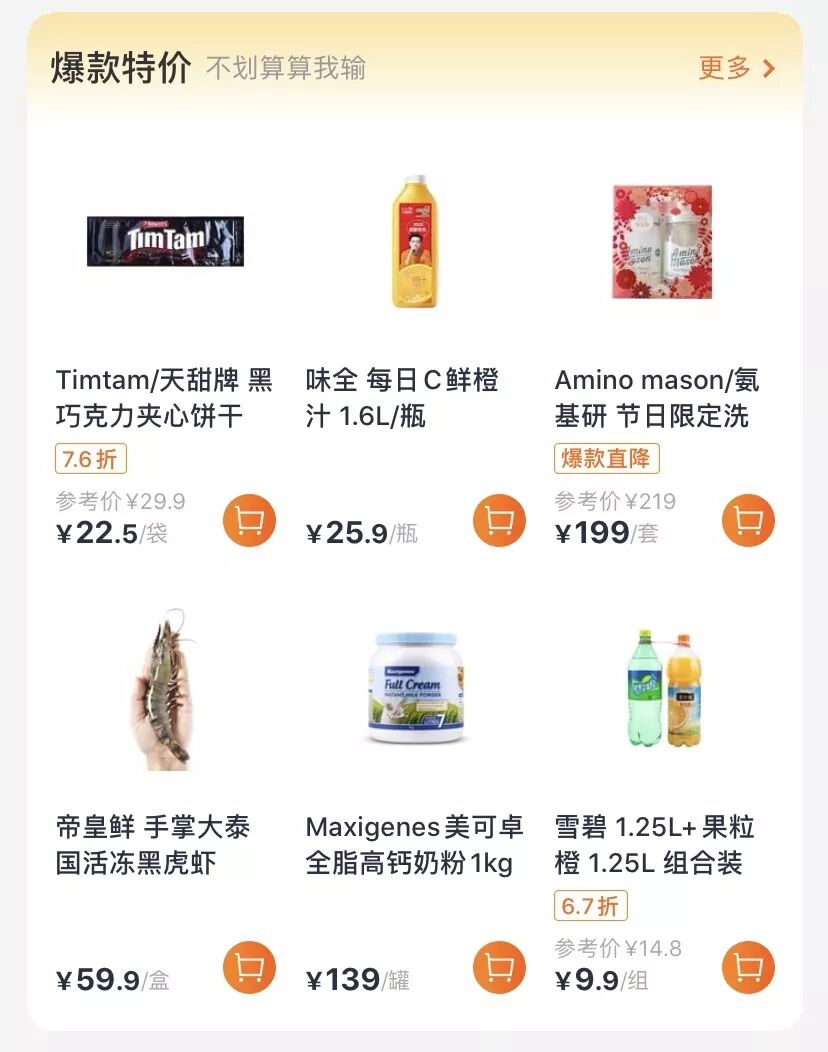
Task: Add Maxigenes milk powder to cart
Action: pos(499,967)
